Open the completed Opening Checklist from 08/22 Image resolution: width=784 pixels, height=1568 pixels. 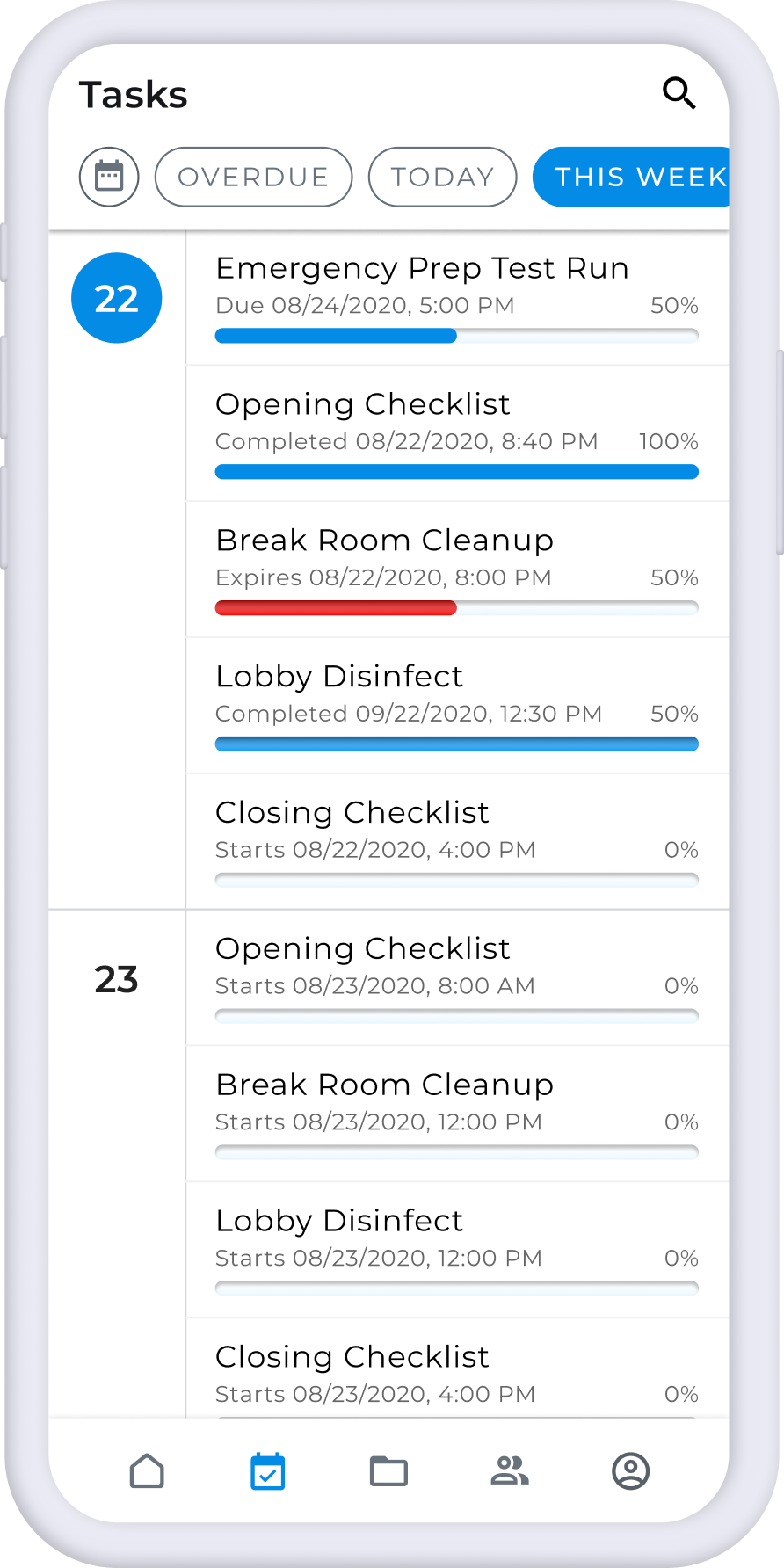tap(457, 434)
